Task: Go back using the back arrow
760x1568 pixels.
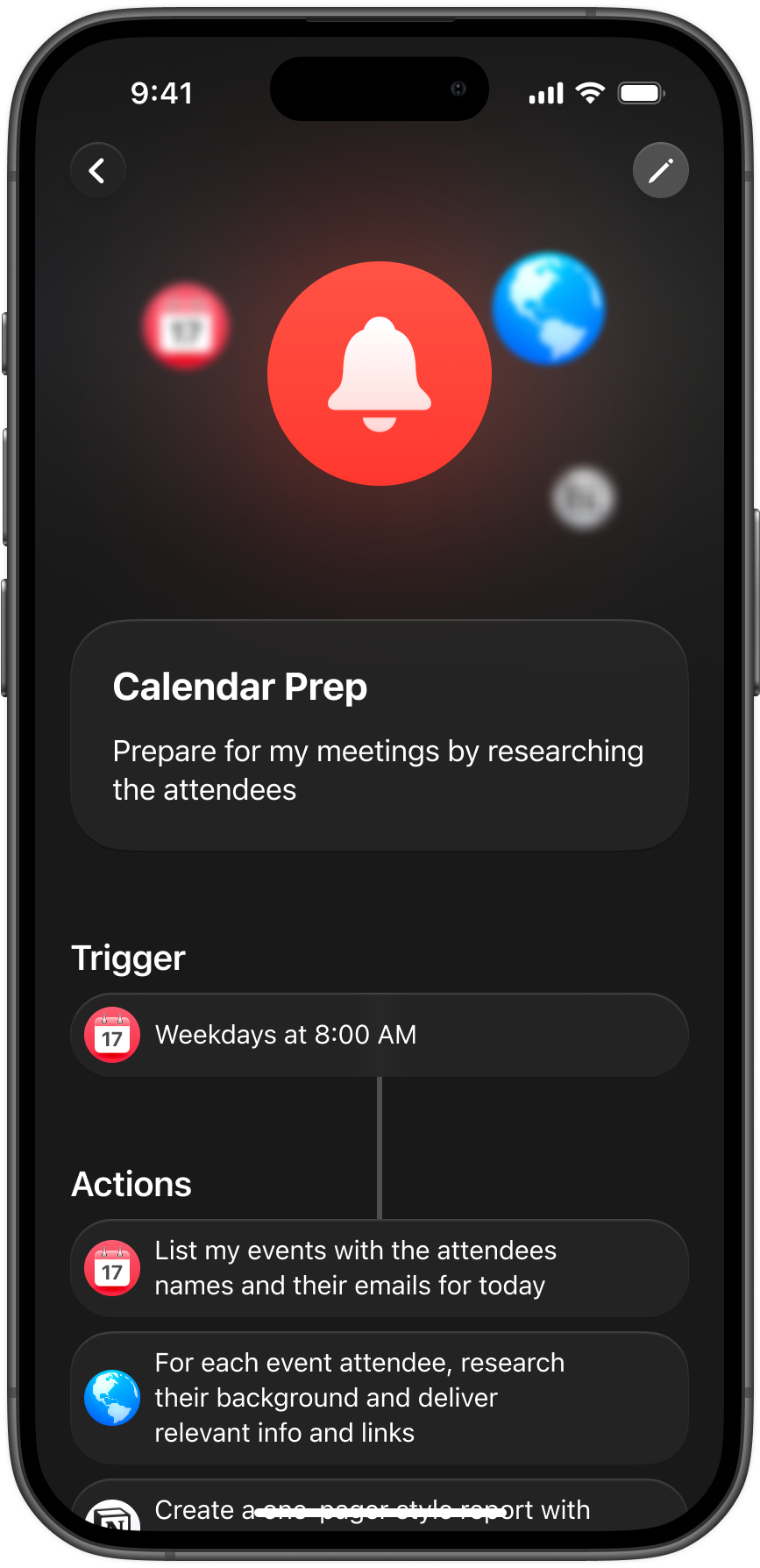Action: [x=98, y=170]
